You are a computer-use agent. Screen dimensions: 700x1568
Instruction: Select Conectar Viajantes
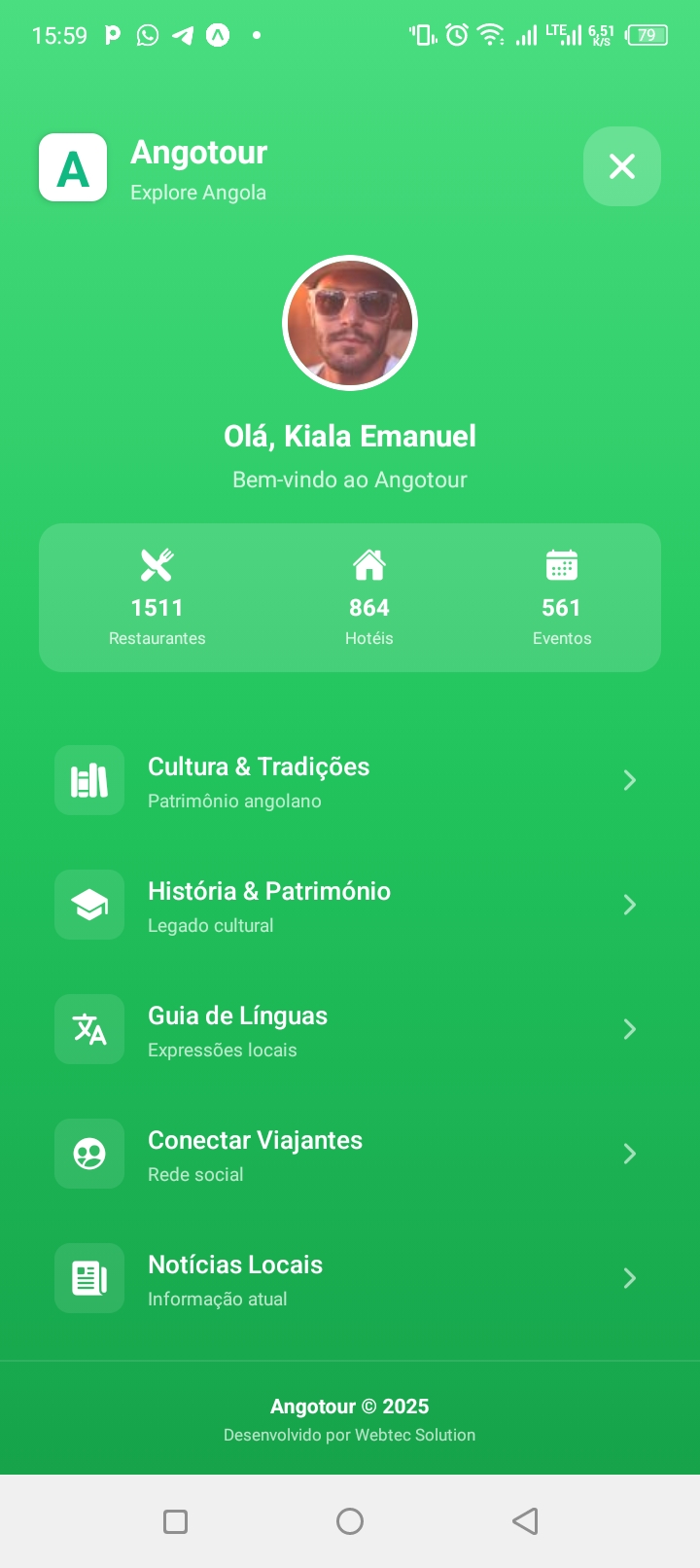point(350,1155)
